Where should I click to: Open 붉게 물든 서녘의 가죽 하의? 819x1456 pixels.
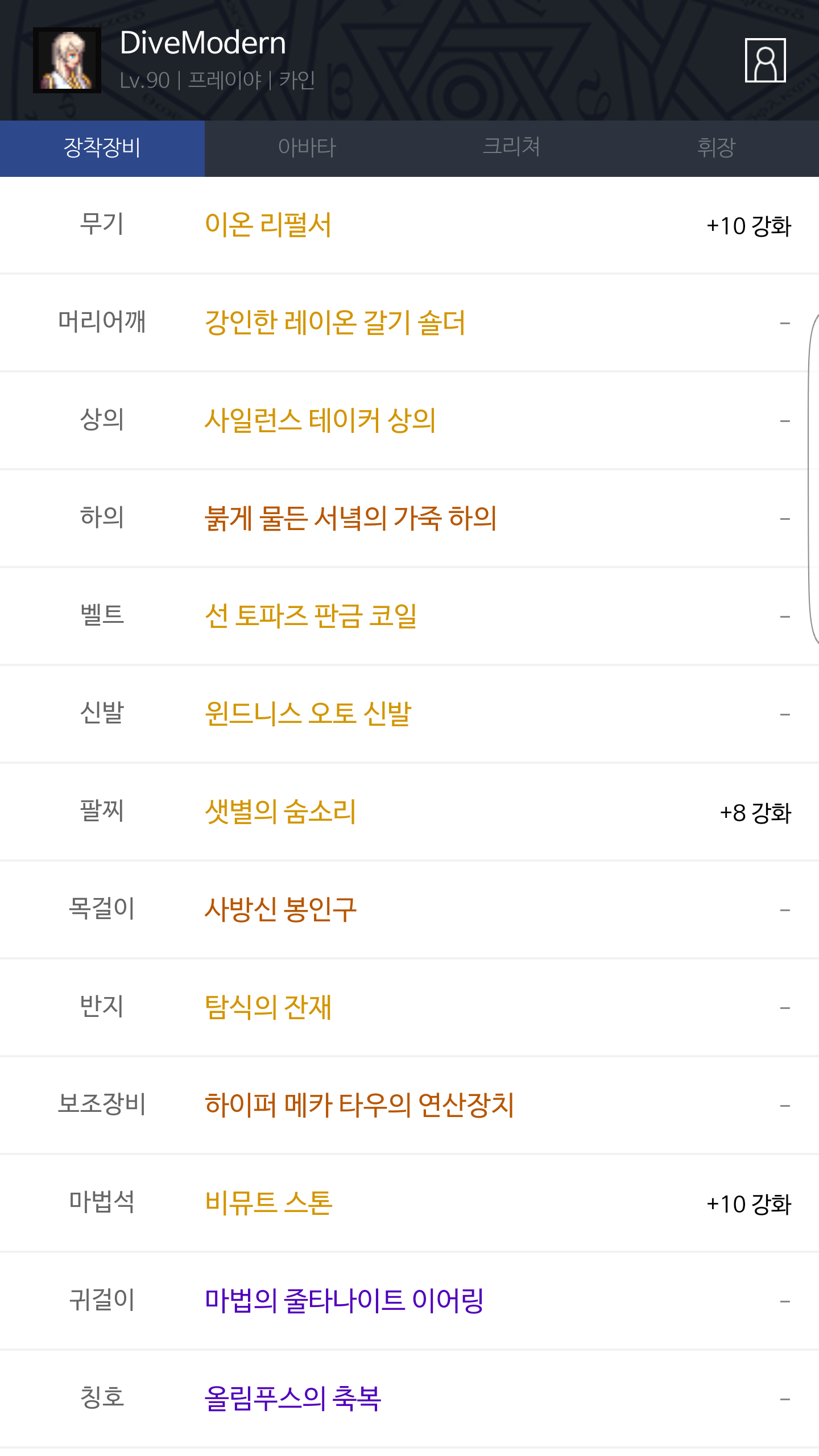click(x=351, y=519)
